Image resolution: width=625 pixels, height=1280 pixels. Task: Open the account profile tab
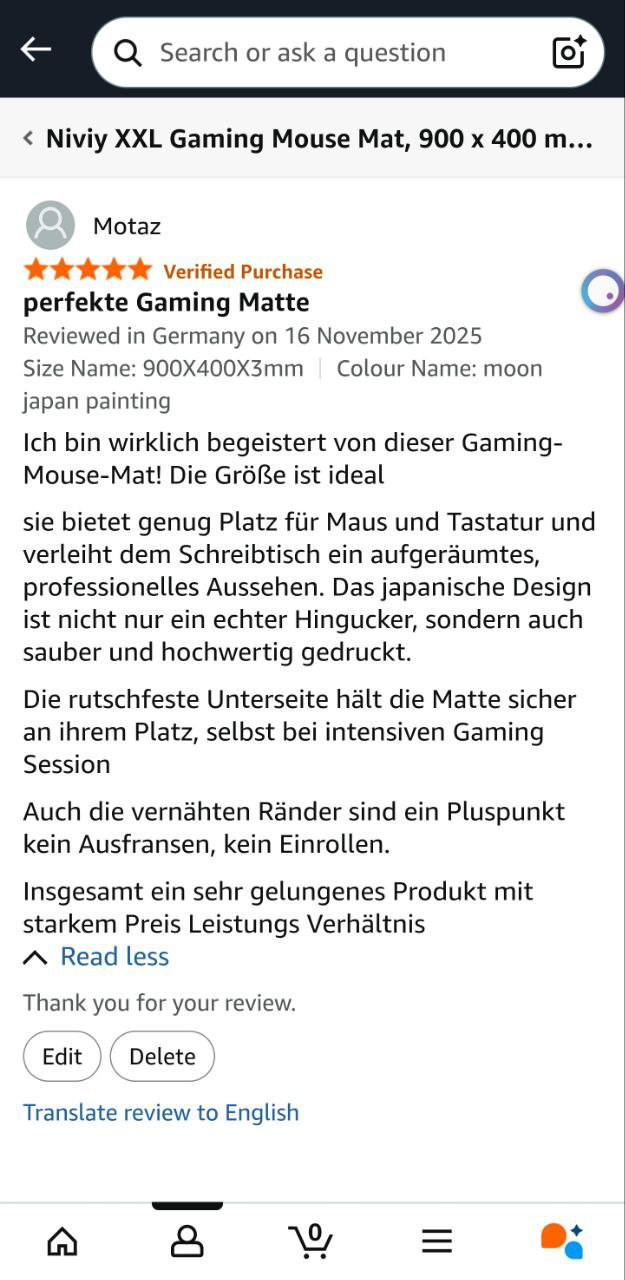tap(187, 1241)
